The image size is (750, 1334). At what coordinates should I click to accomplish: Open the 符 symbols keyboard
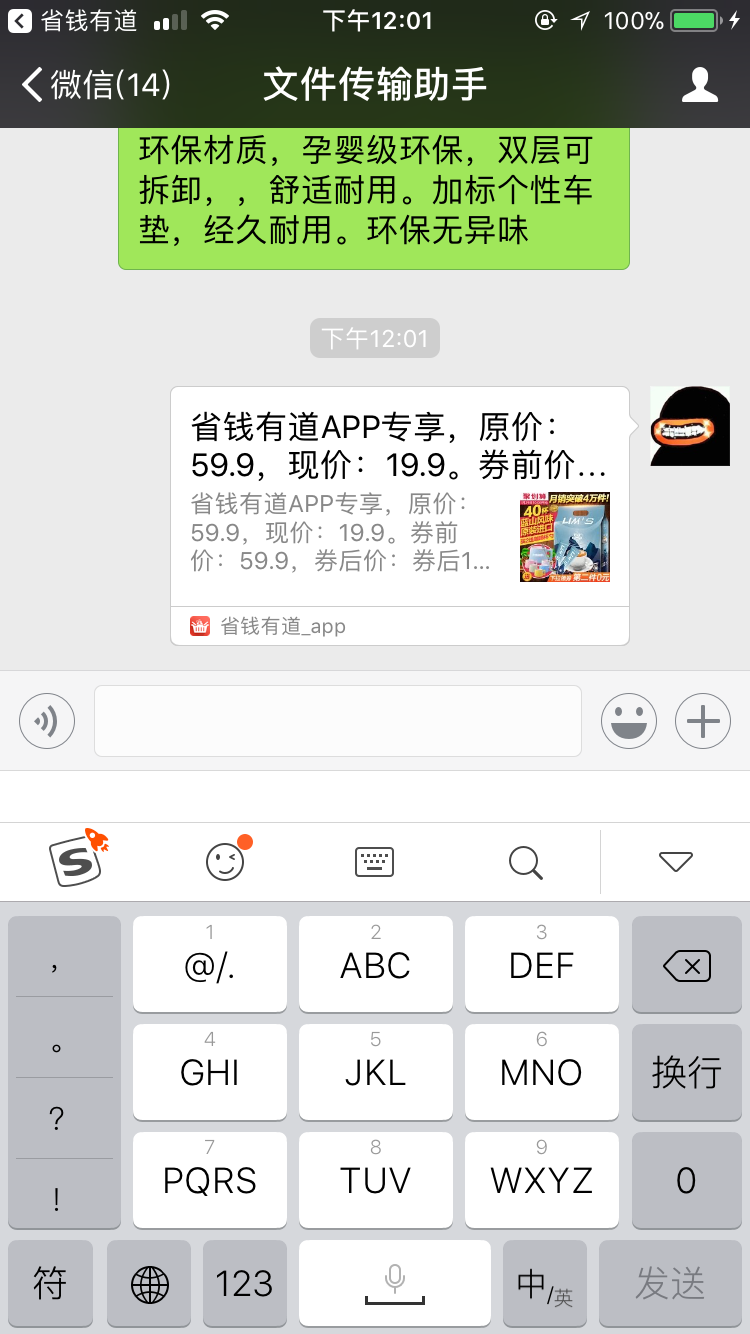(x=50, y=1284)
